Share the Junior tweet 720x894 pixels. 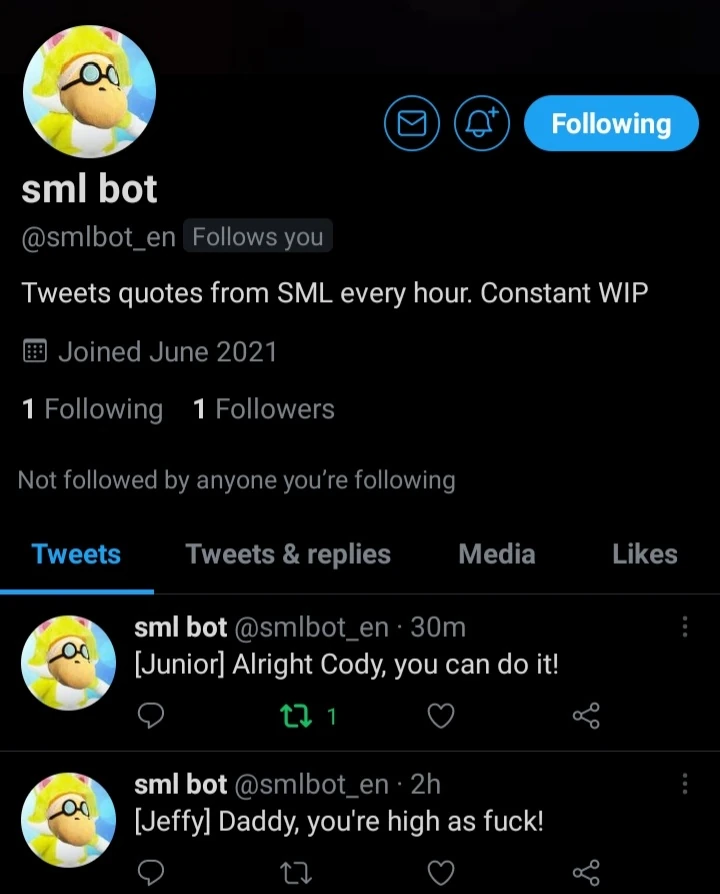[587, 715]
